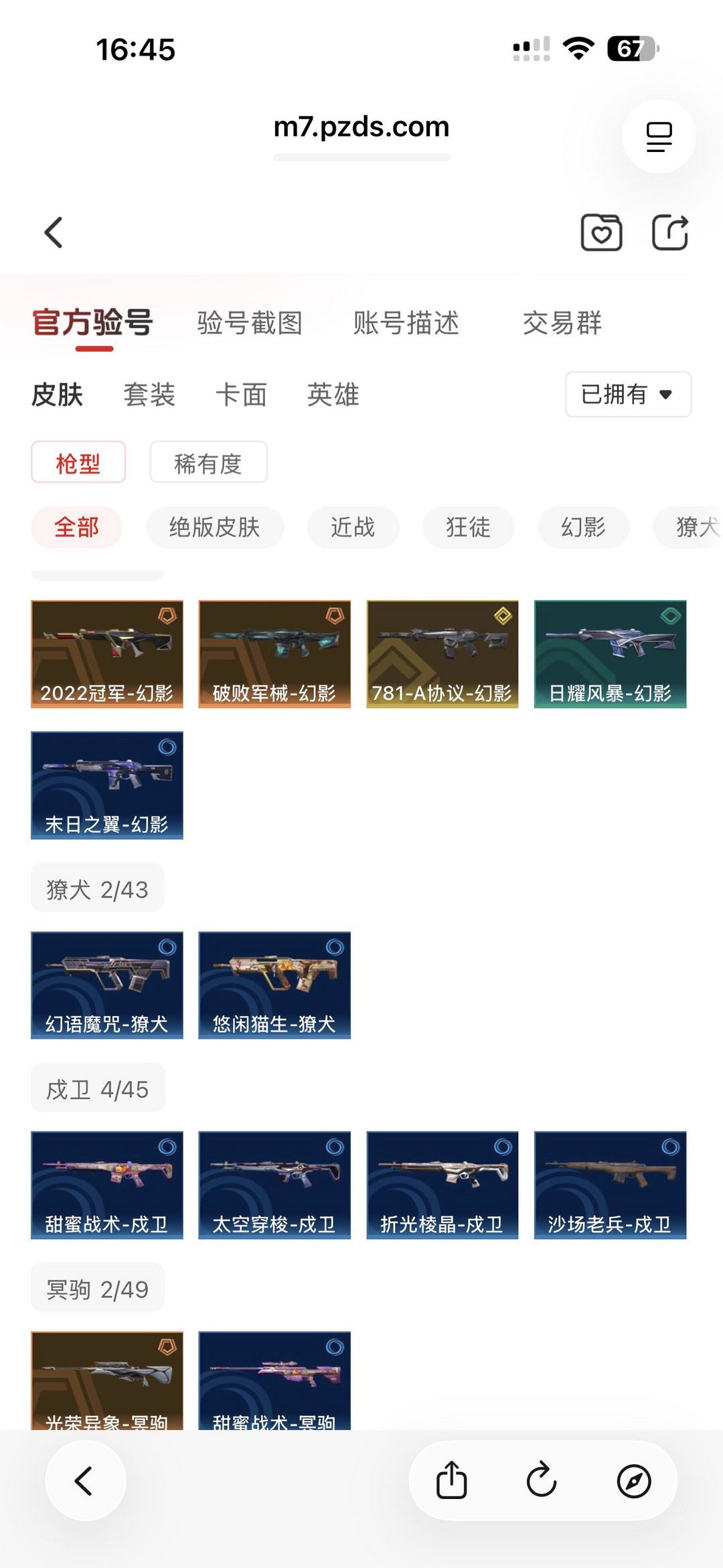Viewport: 723px width, 1568px height.
Task: Switch to the 账号描述 tab
Action: click(406, 323)
